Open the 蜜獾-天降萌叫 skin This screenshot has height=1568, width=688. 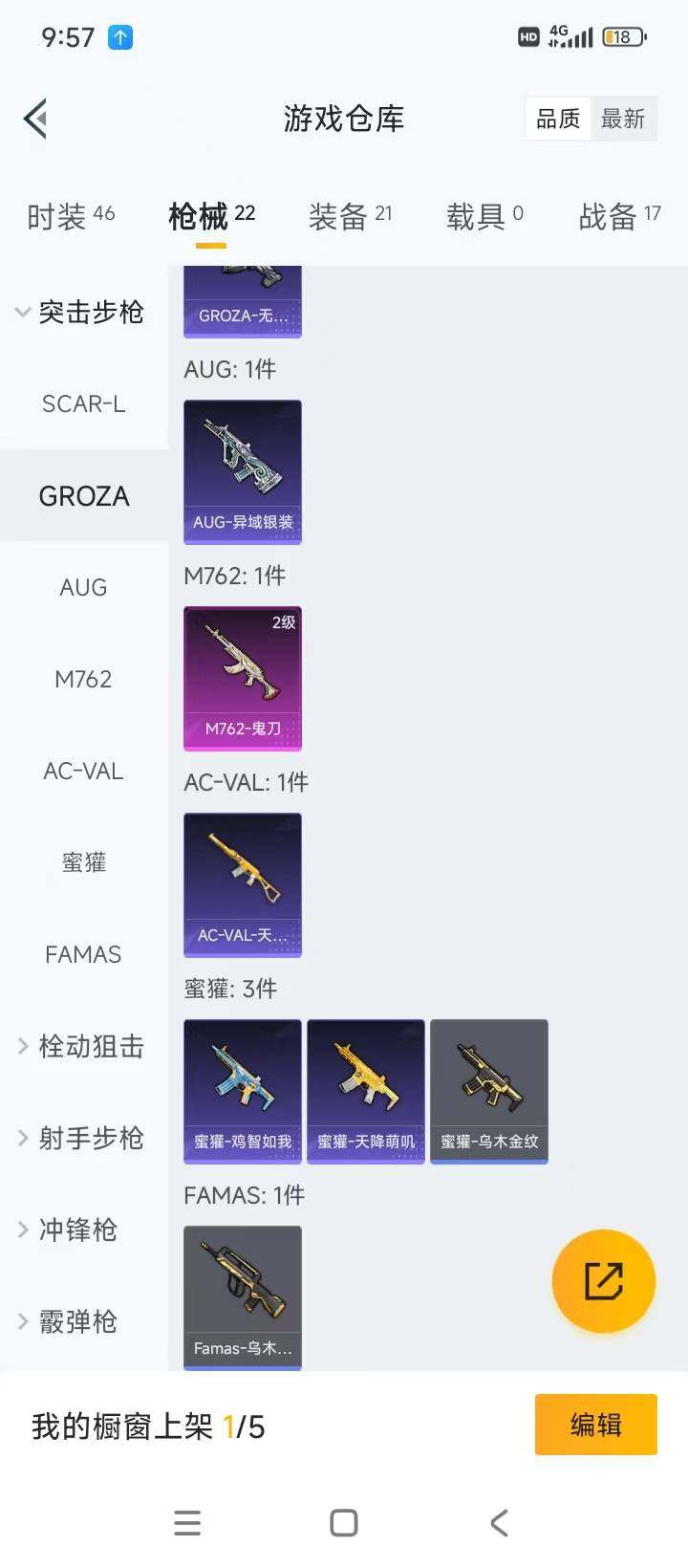tap(365, 1091)
